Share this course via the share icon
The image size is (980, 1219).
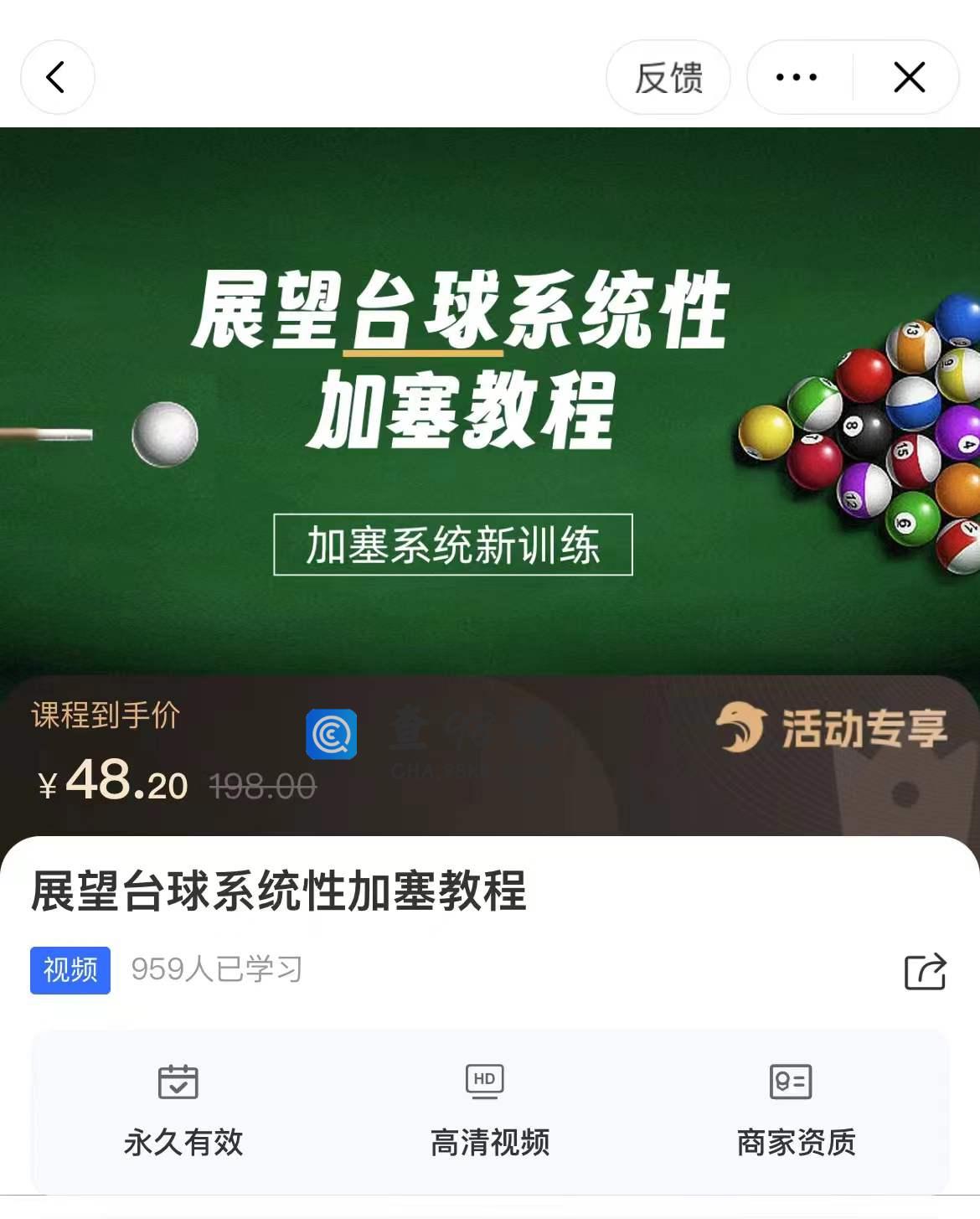[925, 972]
